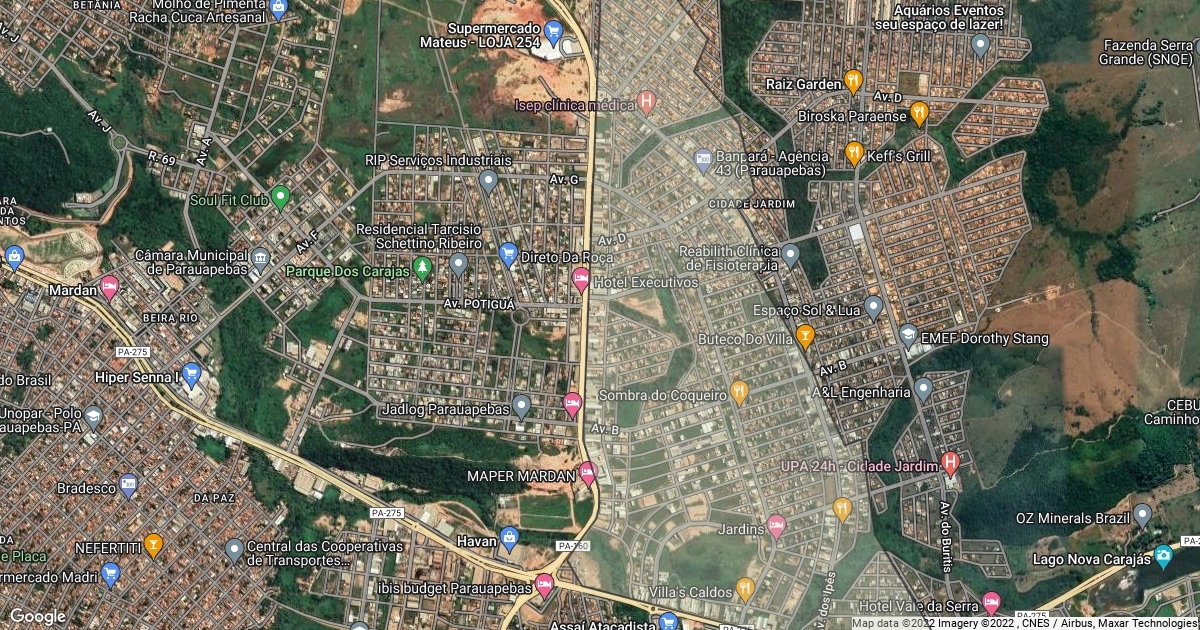Open the OZ Minerals Brazil marker
The height and width of the screenshot is (630, 1200).
(x=1143, y=515)
